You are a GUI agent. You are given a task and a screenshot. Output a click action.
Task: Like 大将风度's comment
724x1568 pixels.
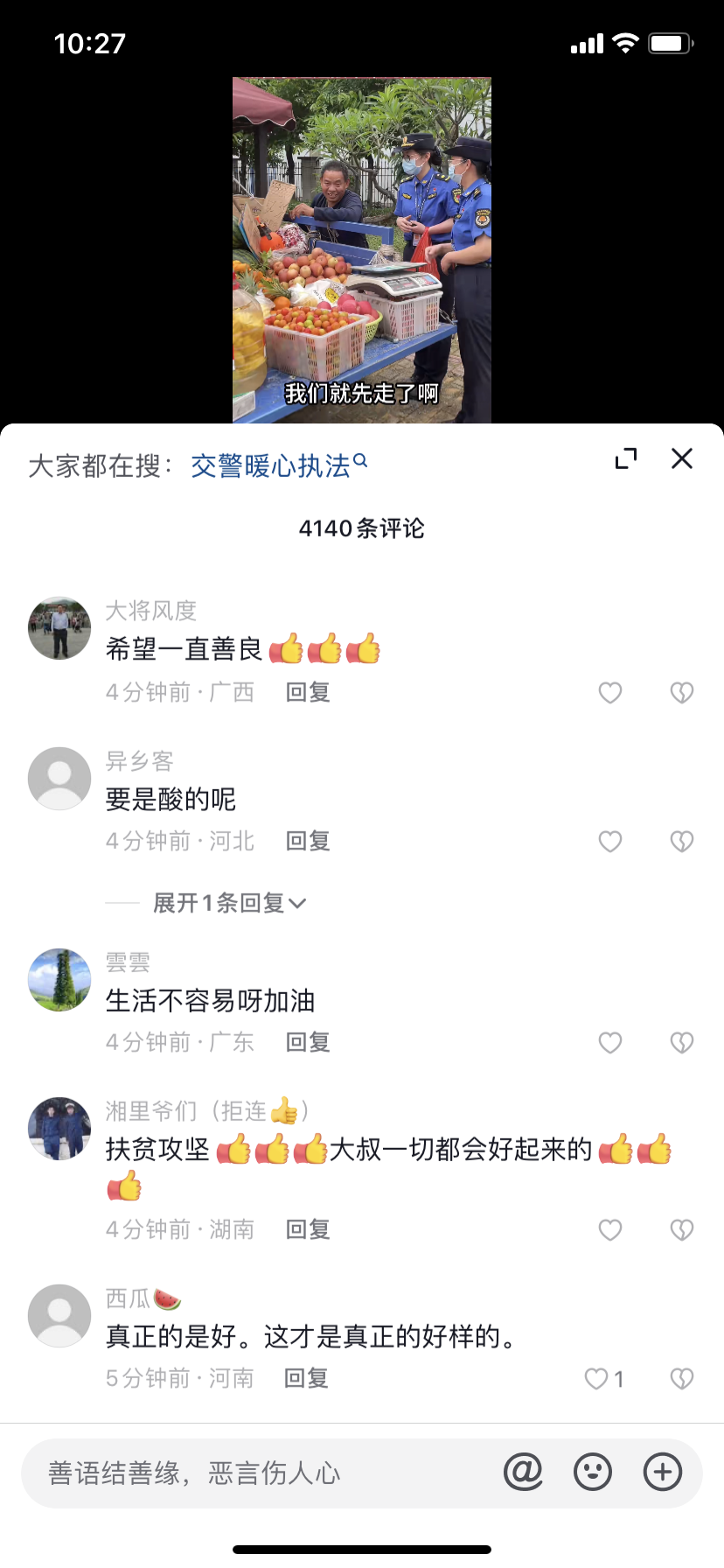click(x=610, y=693)
